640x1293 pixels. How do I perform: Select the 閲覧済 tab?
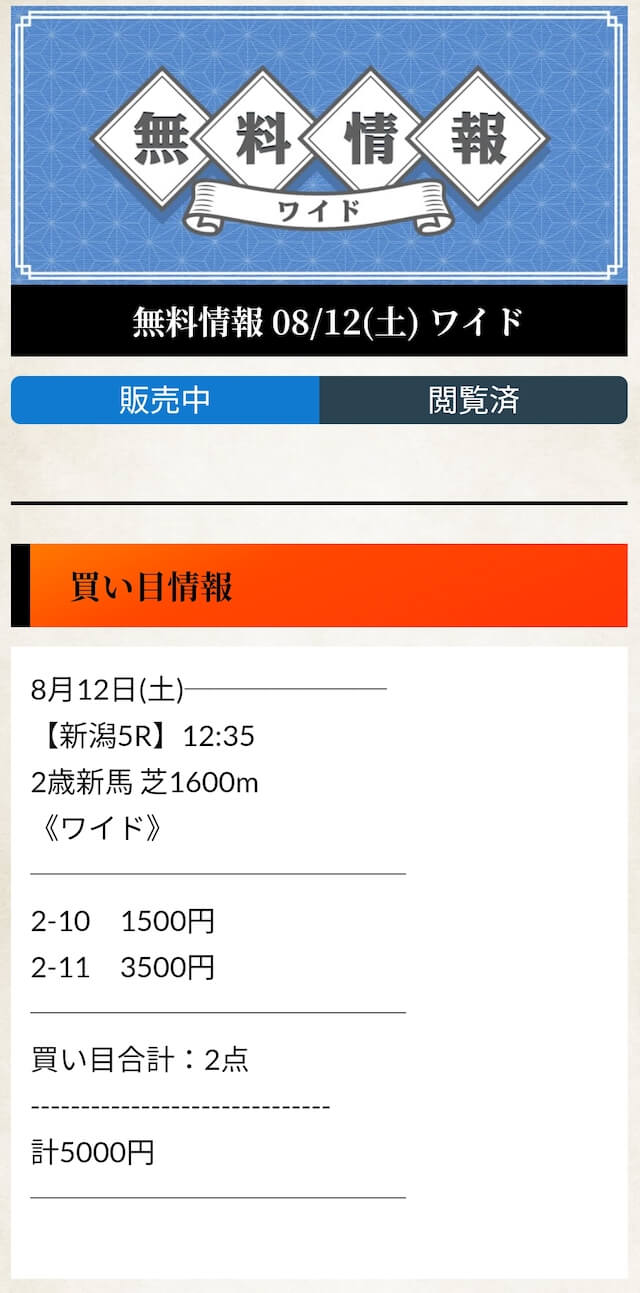click(x=474, y=400)
